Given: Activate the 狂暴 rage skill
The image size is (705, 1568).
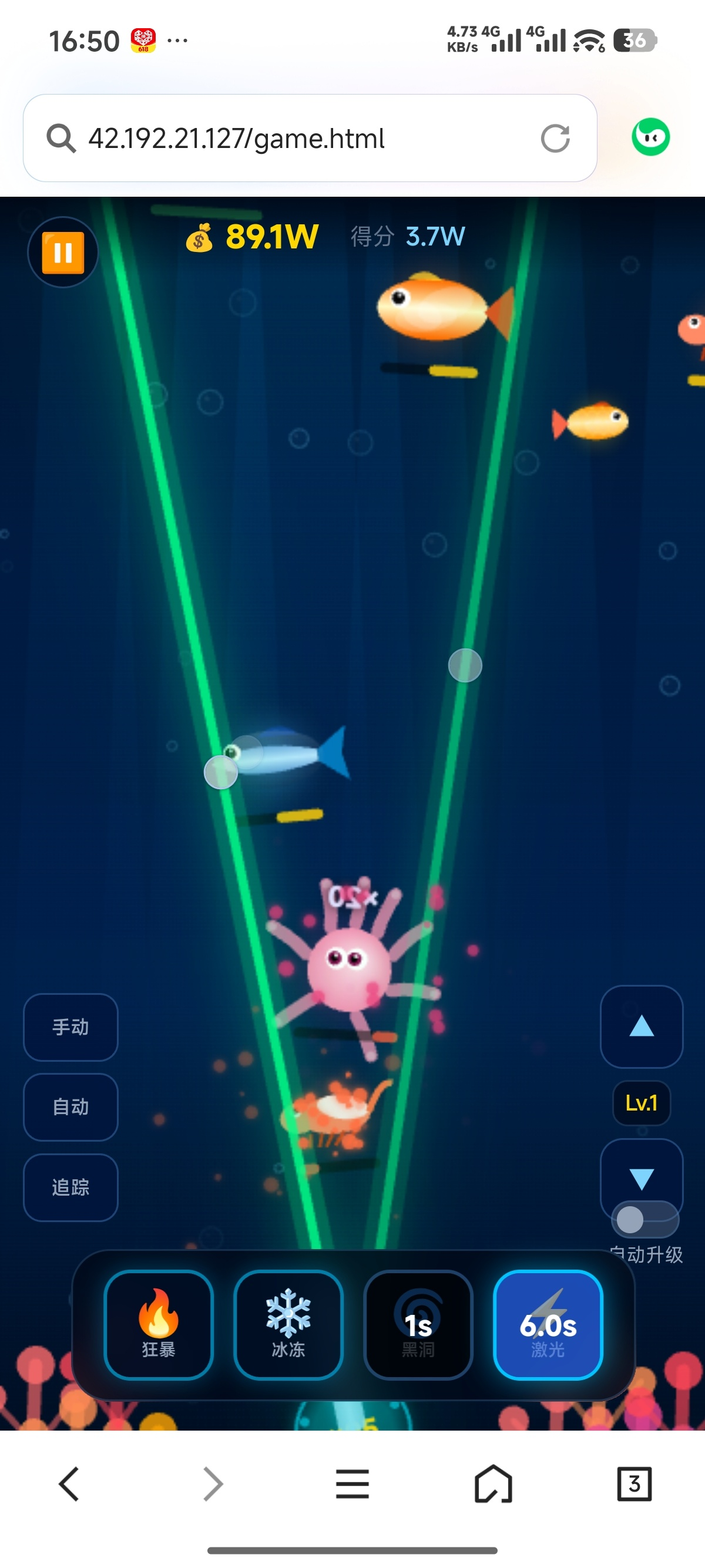Looking at the screenshot, I should [x=158, y=1324].
